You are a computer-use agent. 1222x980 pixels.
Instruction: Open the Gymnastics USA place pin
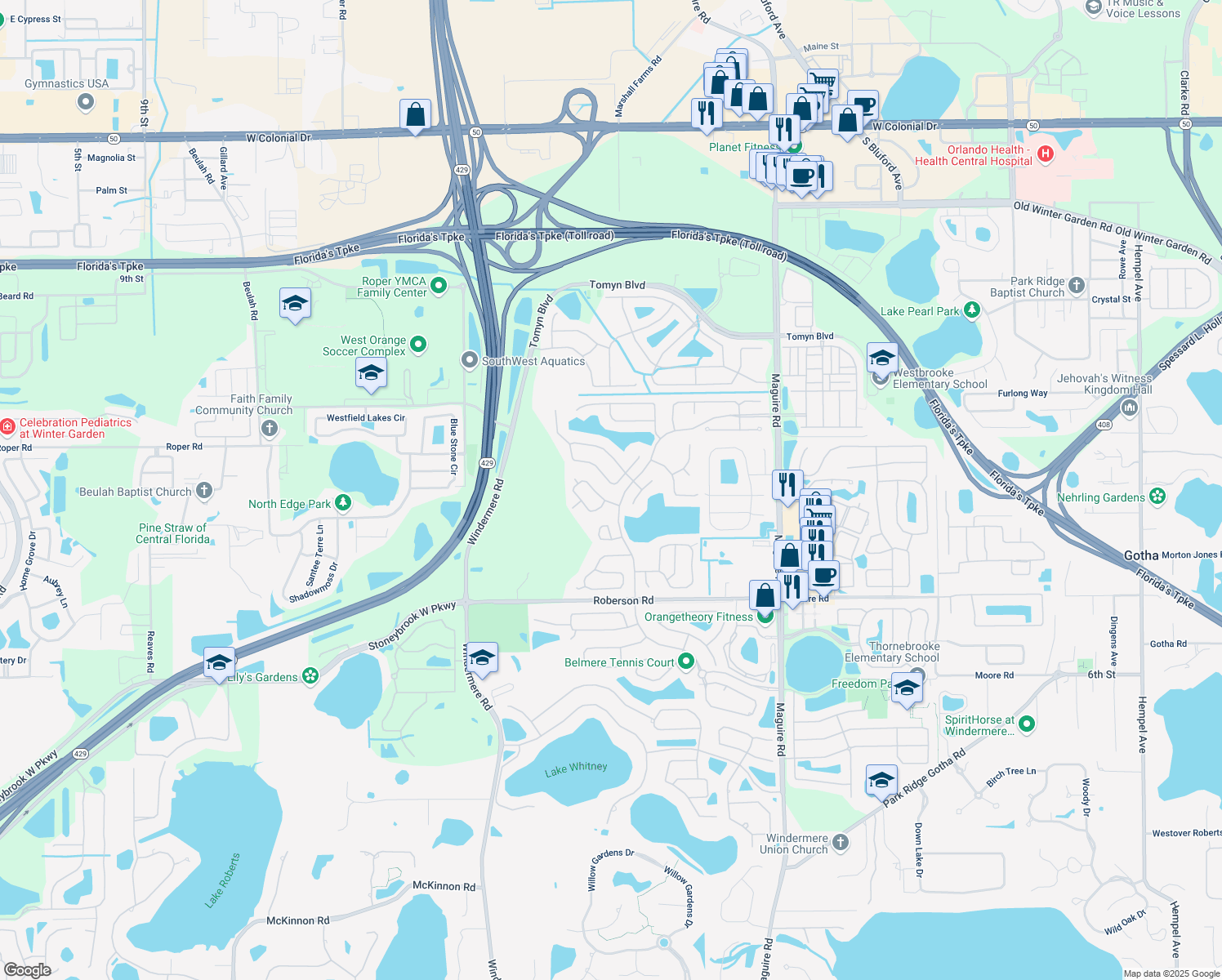[86, 102]
